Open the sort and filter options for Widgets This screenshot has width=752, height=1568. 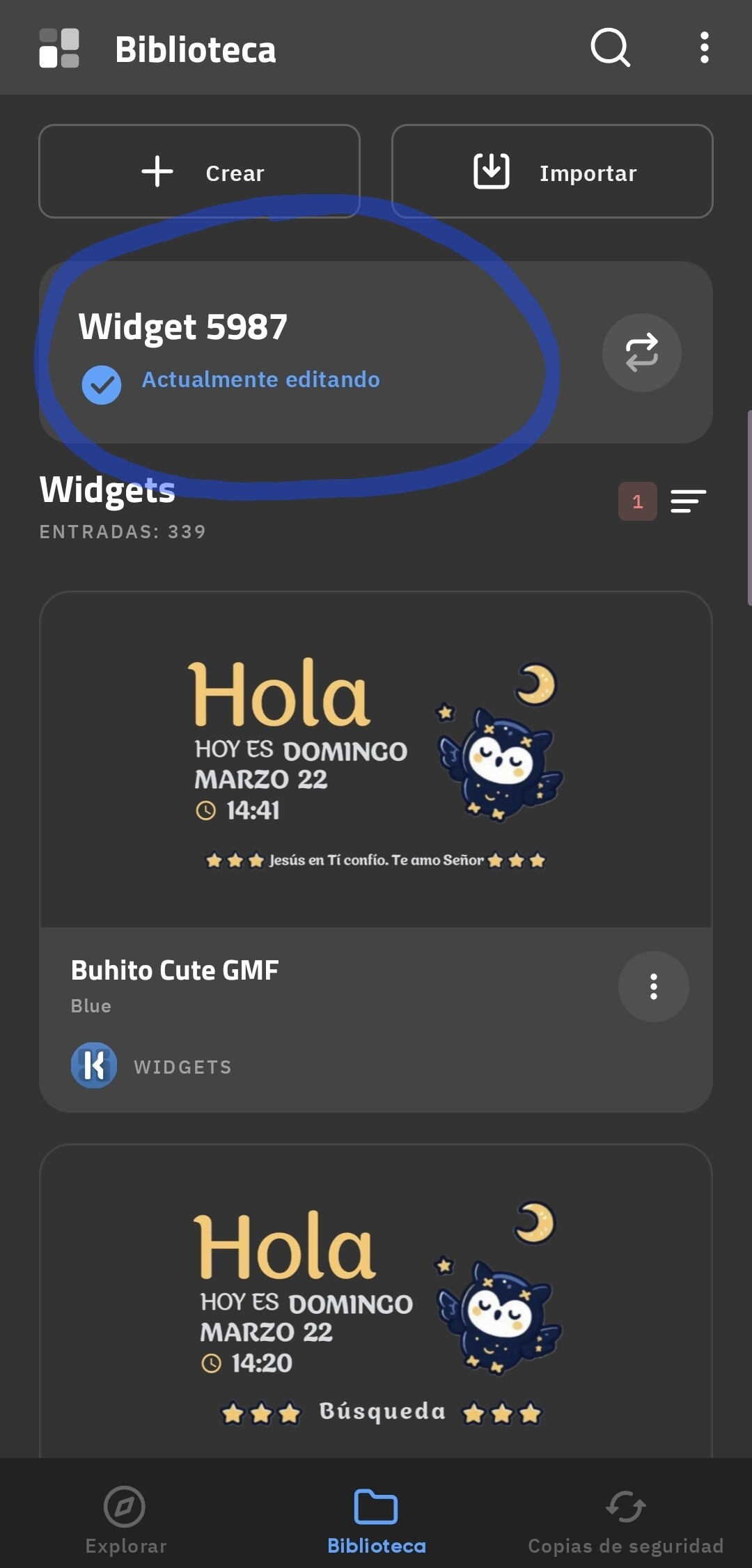(x=688, y=501)
